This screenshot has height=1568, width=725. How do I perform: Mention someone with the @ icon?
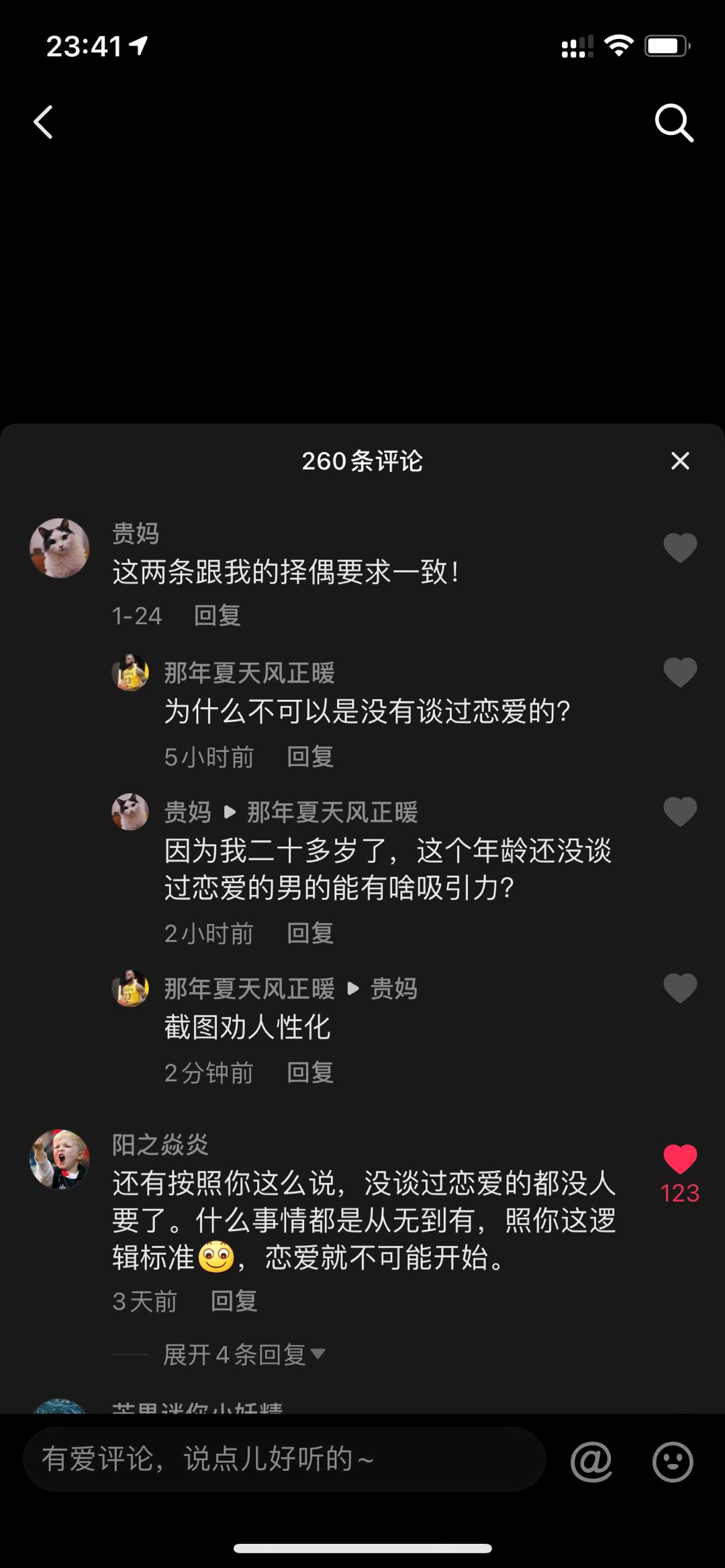(x=591, y=1461)
